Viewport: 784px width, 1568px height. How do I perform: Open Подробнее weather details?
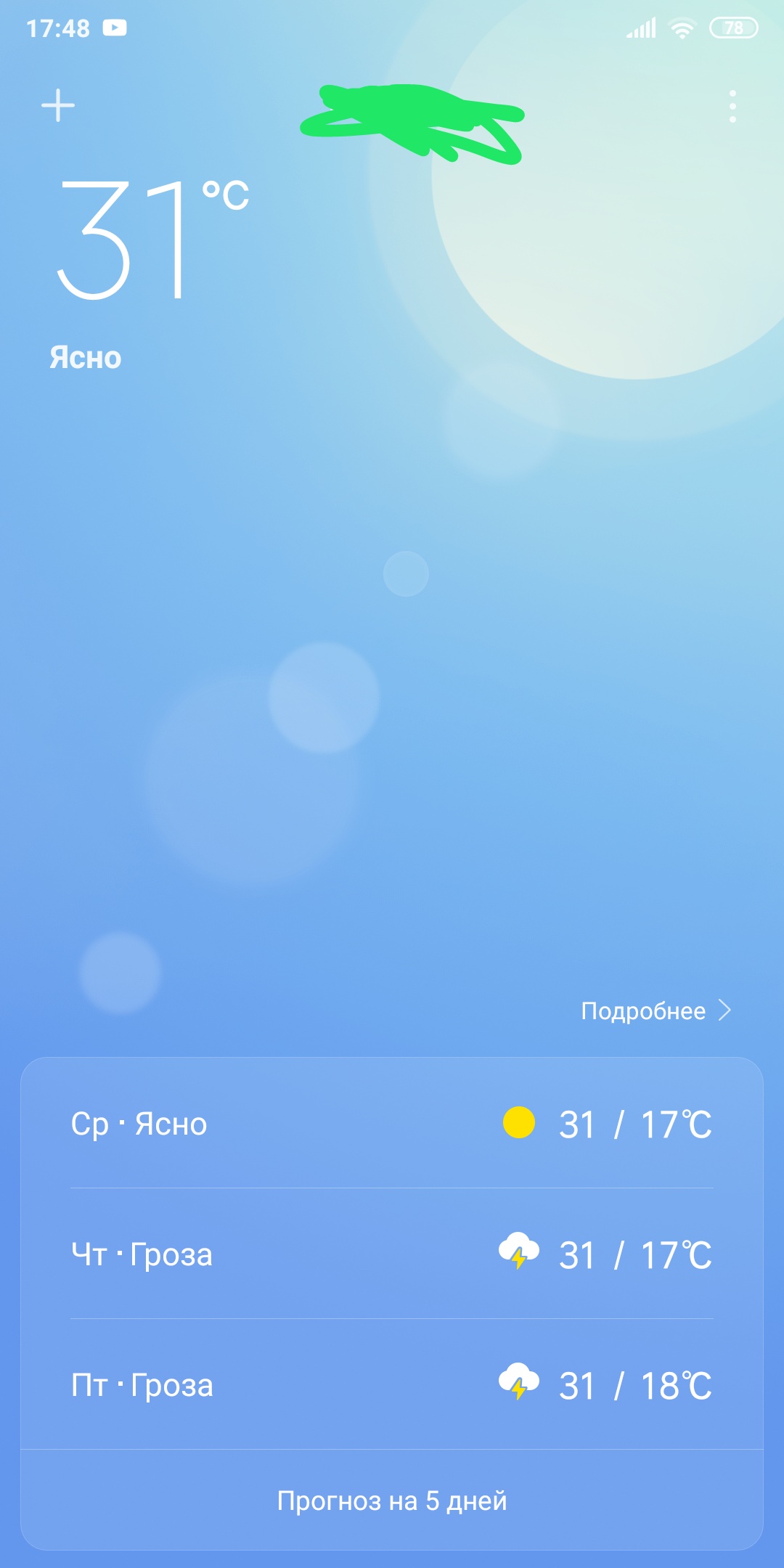[x=655, y=1010]
